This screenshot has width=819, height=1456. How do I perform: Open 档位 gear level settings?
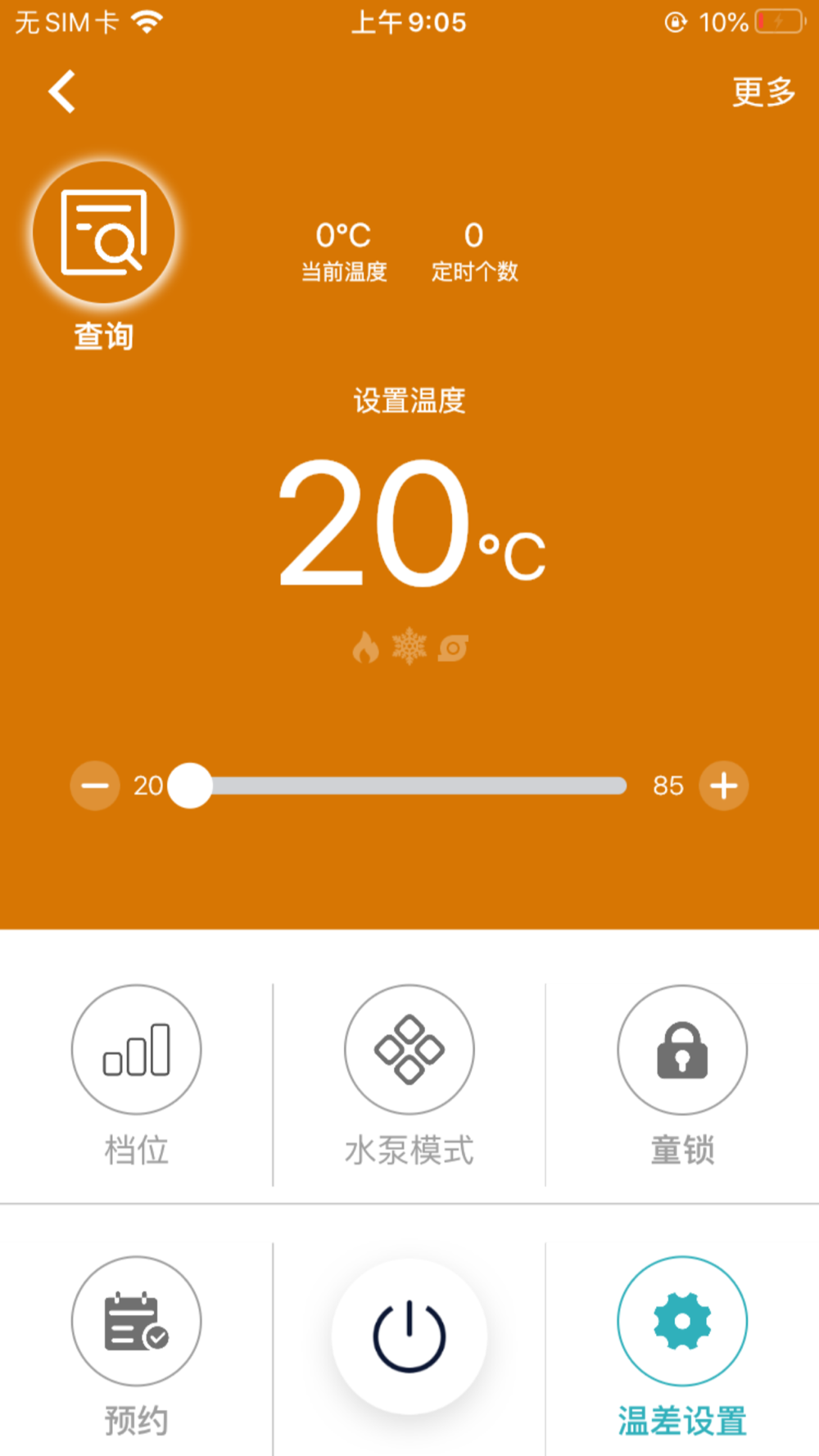coord(136,1050)
